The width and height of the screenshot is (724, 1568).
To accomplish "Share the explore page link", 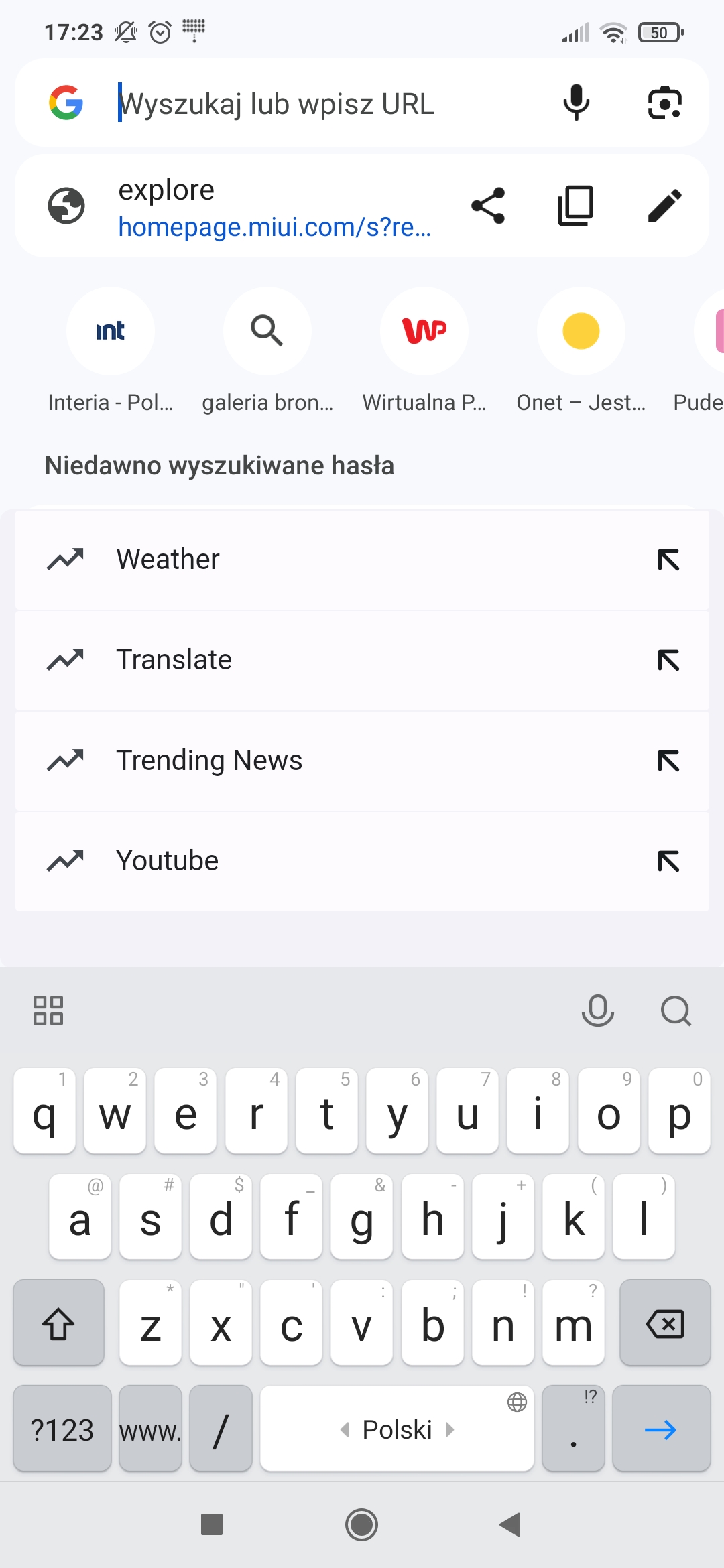I will point(488,206).
